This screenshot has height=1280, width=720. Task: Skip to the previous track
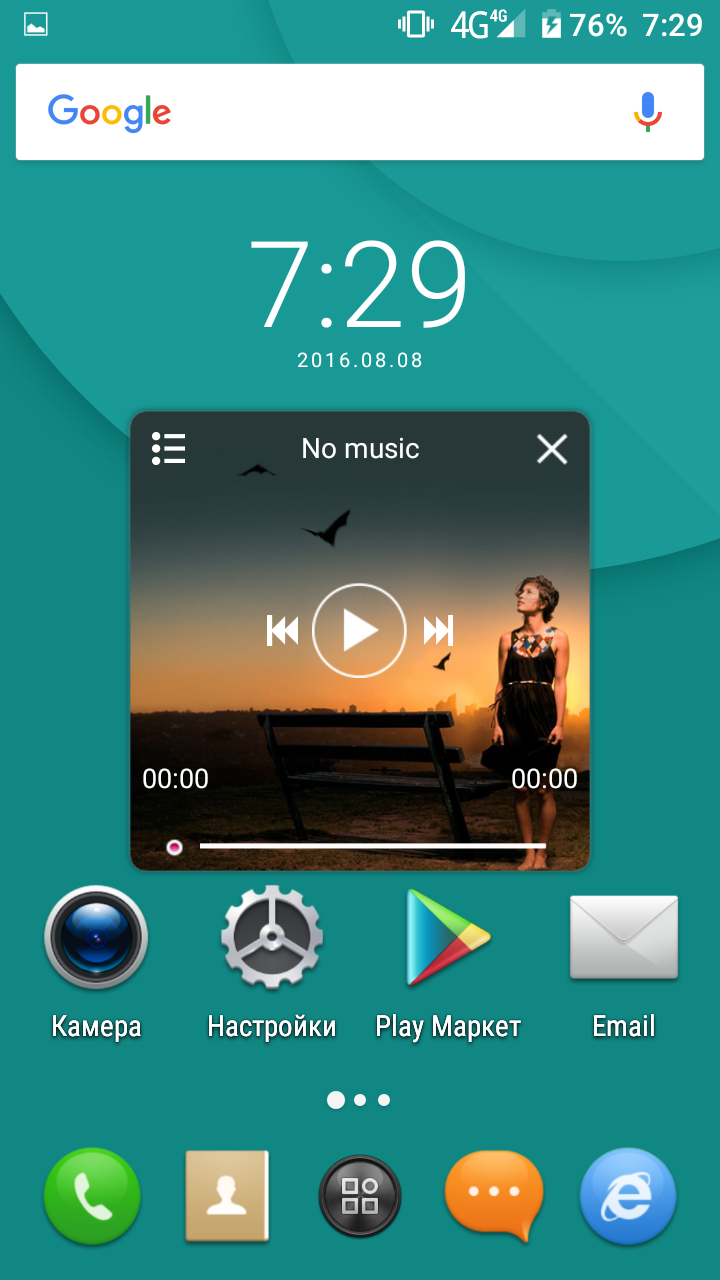pos(283,631)
